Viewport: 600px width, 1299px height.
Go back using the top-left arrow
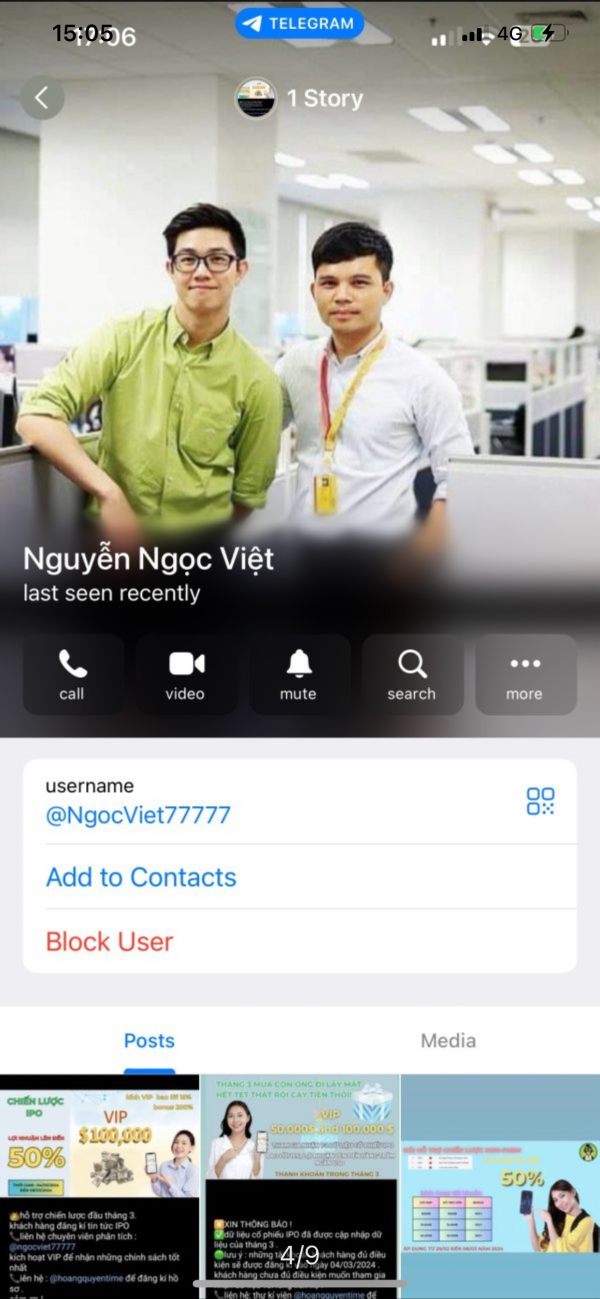(x=42, y=98)
